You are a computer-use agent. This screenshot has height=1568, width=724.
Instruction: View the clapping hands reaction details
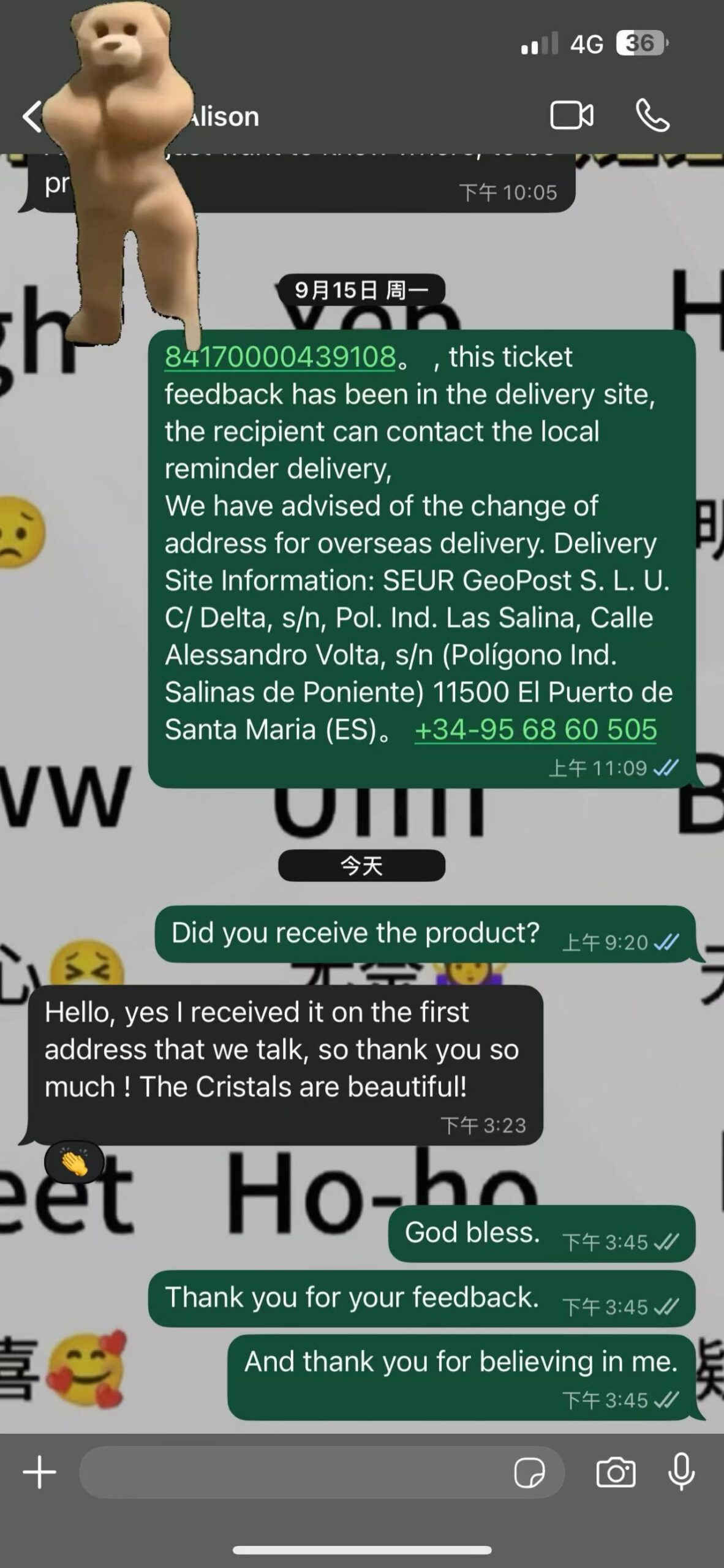(x=74, y=1162)
